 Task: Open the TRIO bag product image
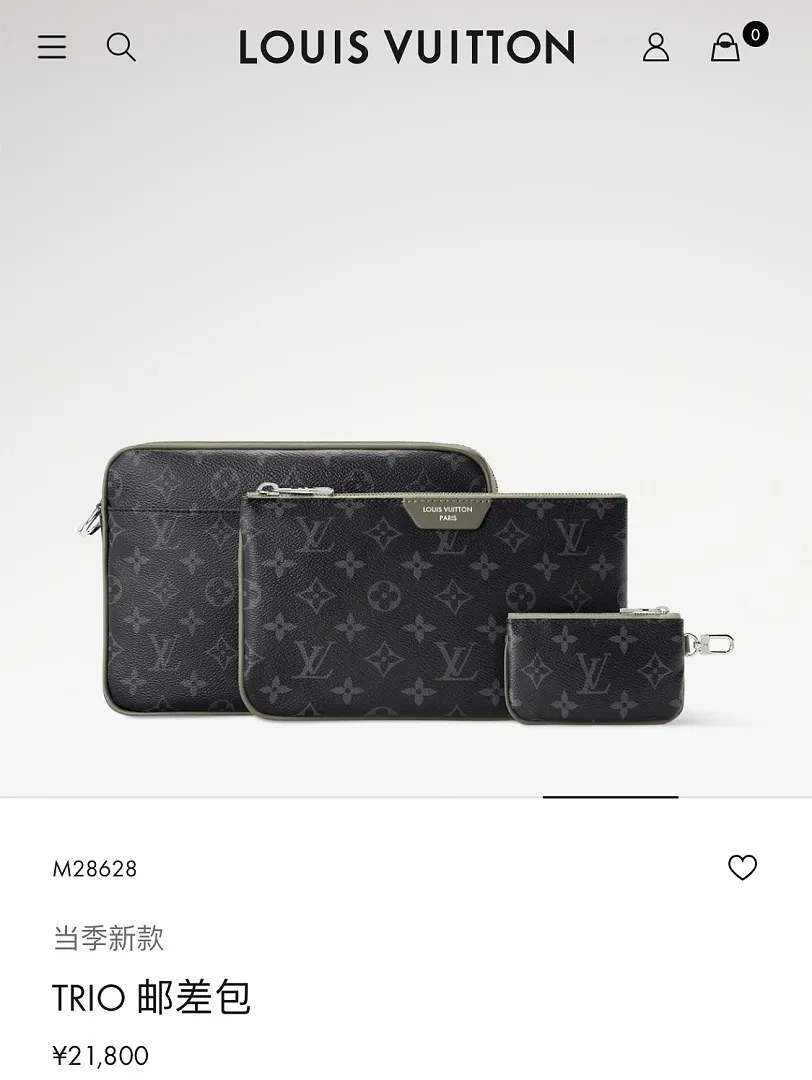point(406,584)
